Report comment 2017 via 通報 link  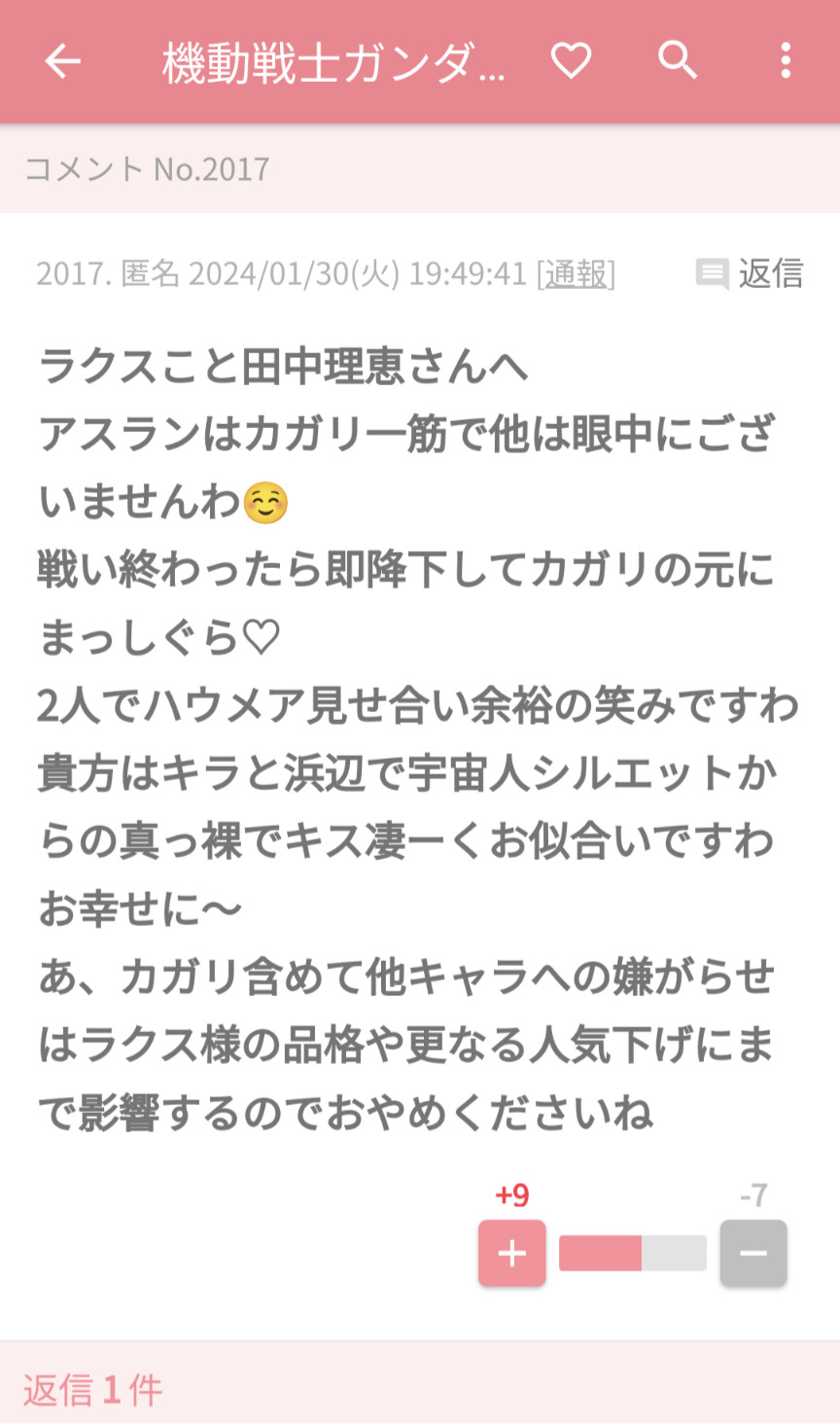(x=576, y=274)
